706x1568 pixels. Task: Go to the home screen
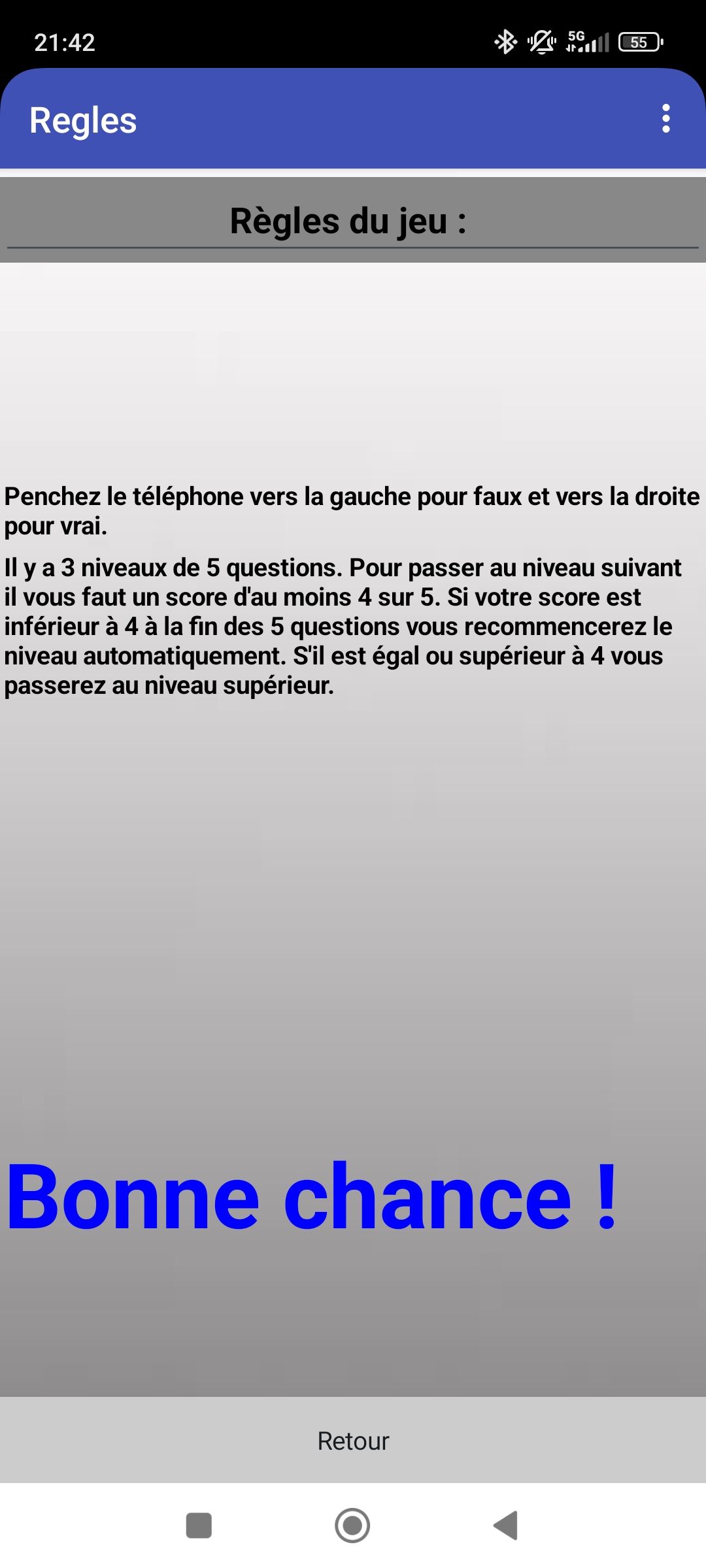352,1526
